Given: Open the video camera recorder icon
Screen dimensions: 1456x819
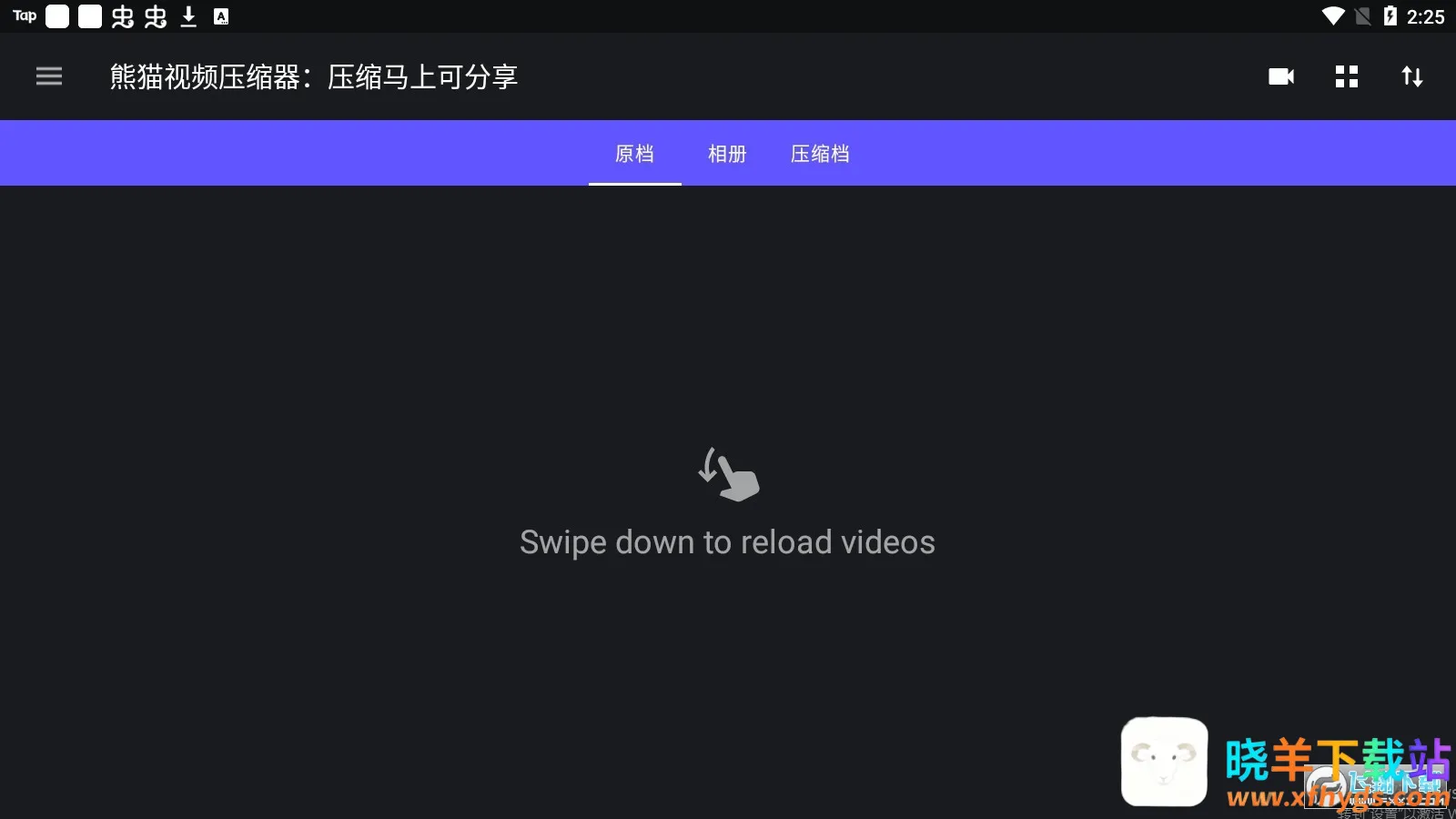Looking at the screenshot, I should pyautogui.click(x=1281, y=76).
